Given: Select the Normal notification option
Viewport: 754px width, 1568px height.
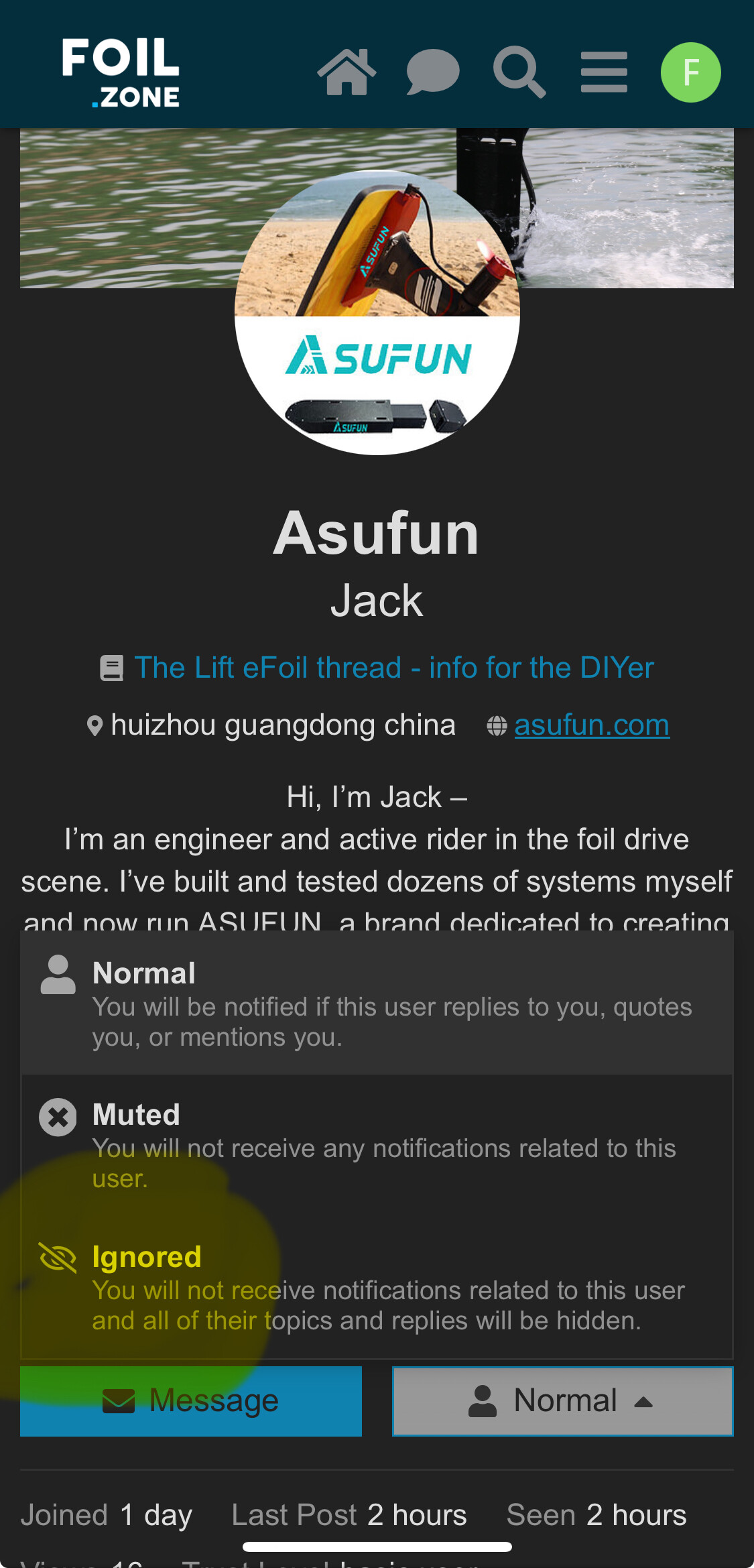Looking at the screenshot, I should point(377,1003).
